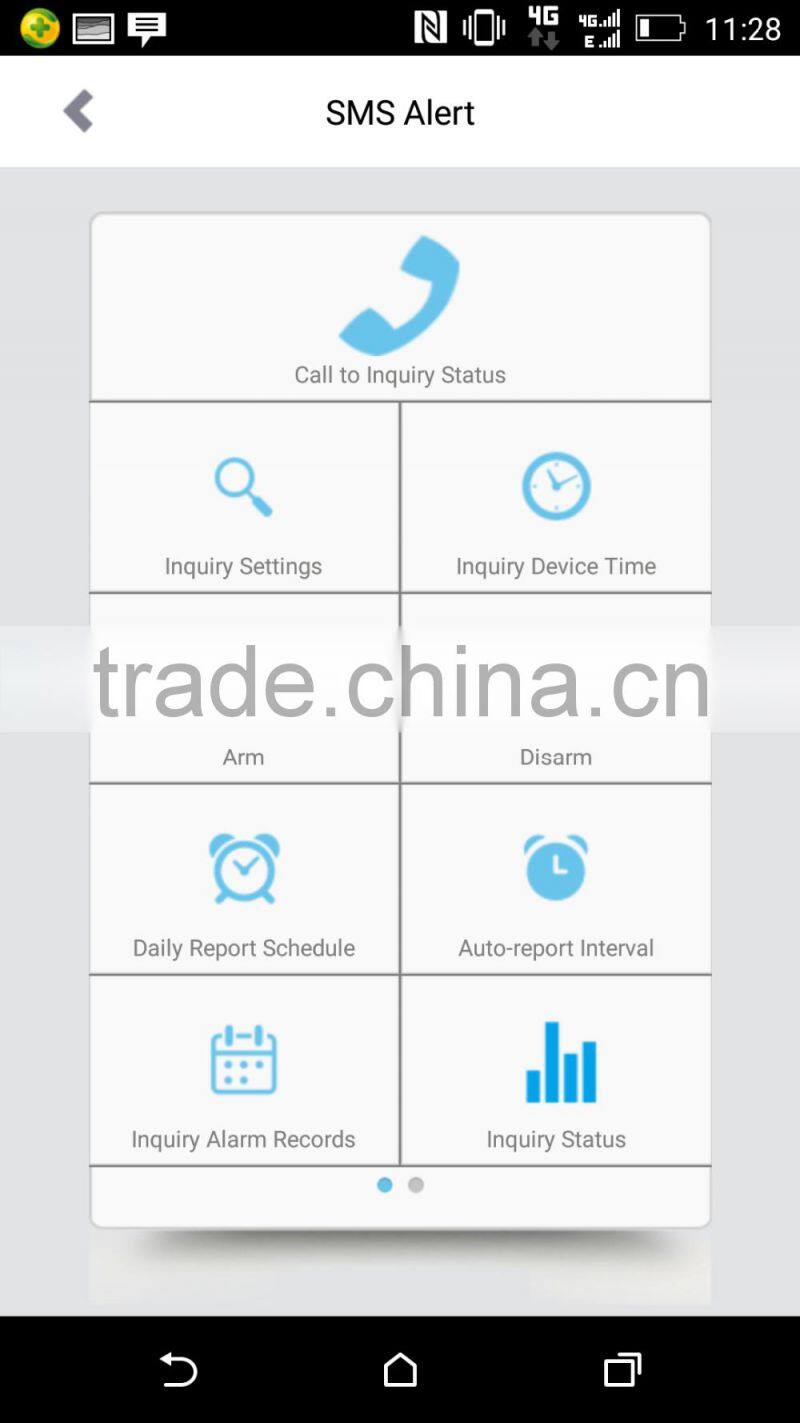Tap the Call to Inquiry Status tile

(400, 305)
